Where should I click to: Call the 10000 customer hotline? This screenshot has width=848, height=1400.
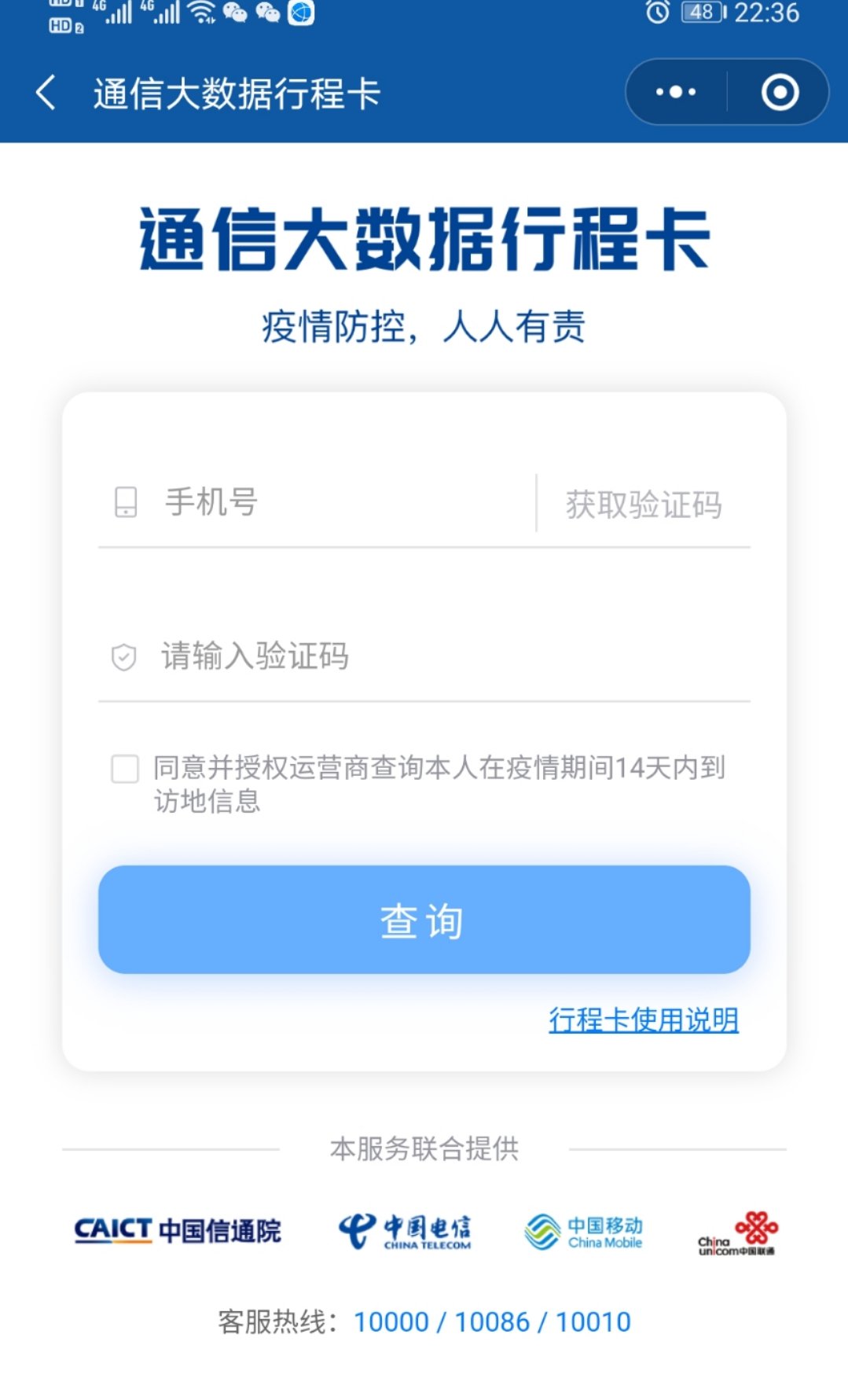click(391, 1322)
